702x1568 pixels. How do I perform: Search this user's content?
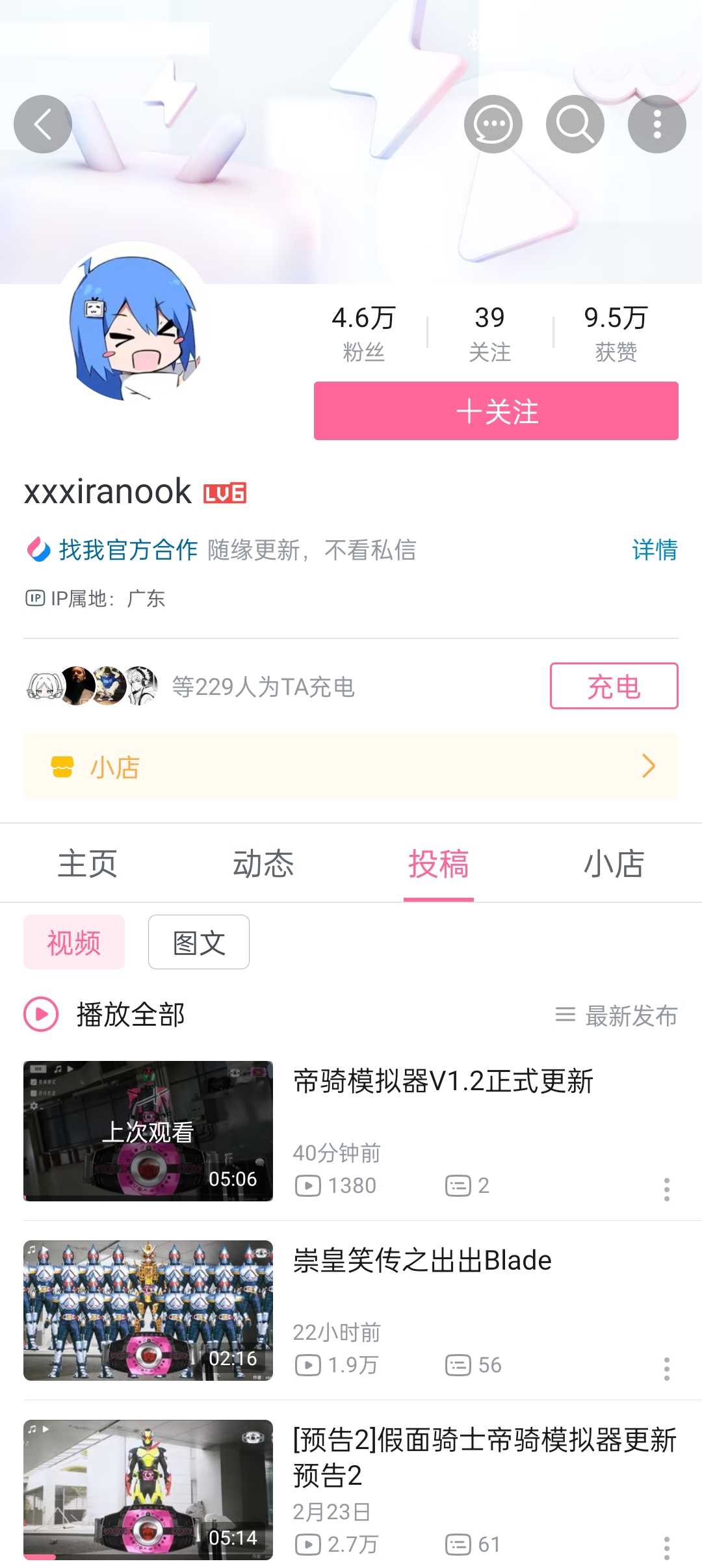(575, 124)
